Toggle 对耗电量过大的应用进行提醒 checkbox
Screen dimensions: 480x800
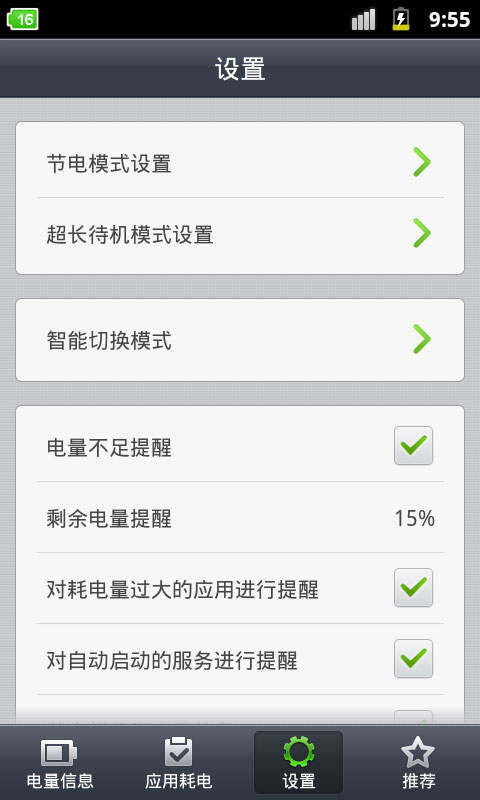[x=413, y=588]
